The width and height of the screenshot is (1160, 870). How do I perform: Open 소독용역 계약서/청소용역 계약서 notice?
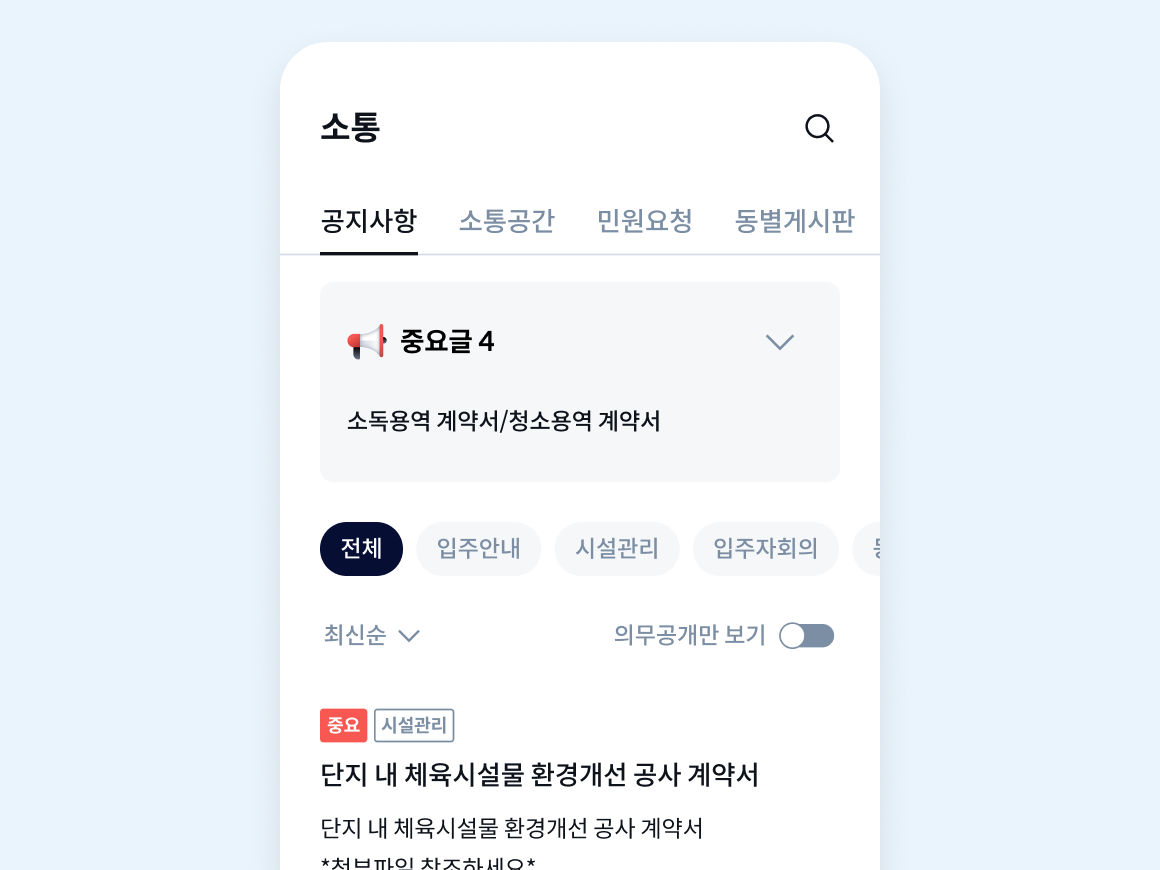(503, 421)
